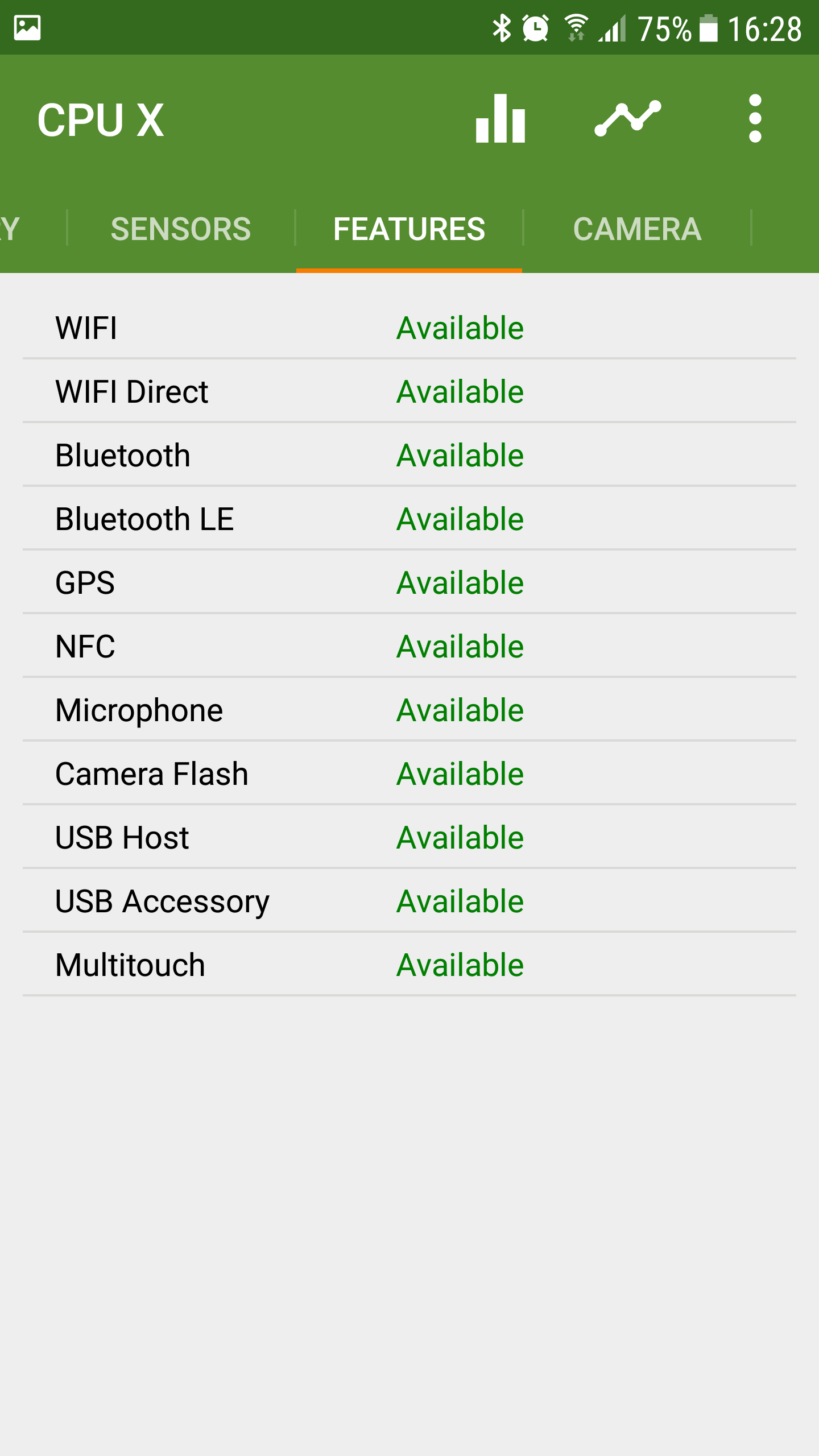Select the Features tab

click(409, 229)
